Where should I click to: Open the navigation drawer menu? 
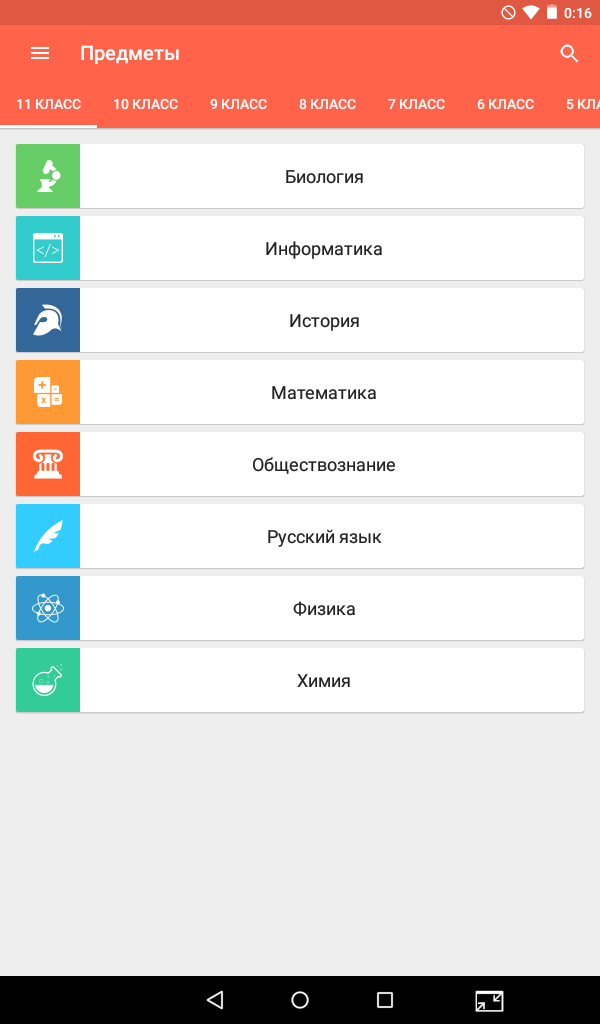tap(40, 54)
